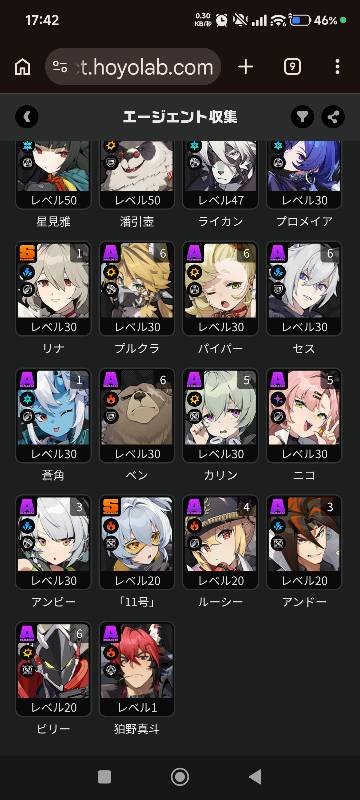Image resolution: width=360 pixels, height=800 pixels.
Task: Open パイパー's agent card
Action: (220, 289)
